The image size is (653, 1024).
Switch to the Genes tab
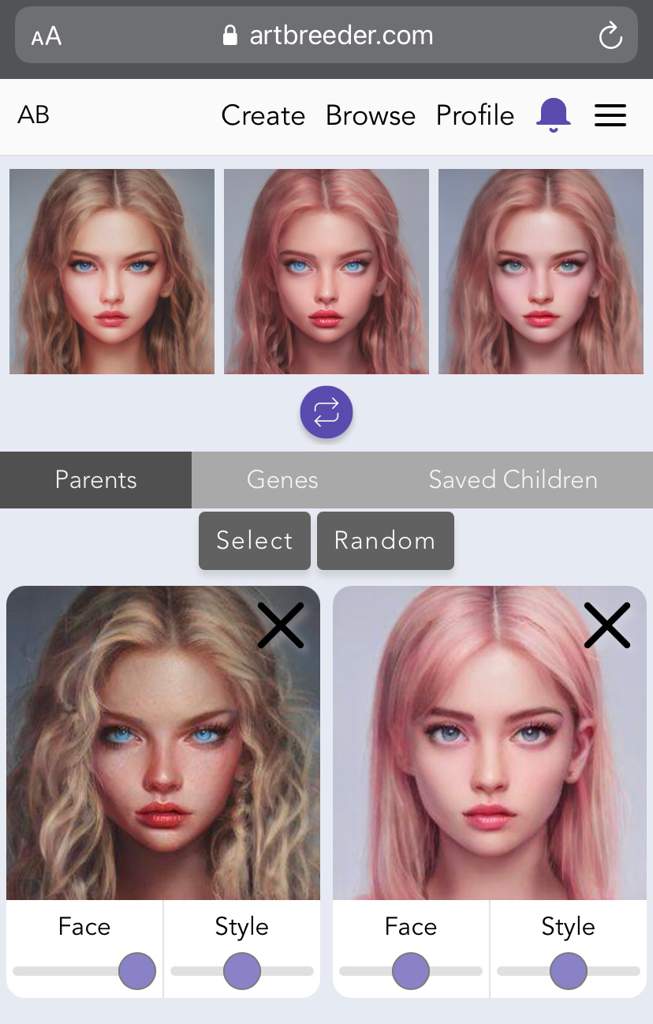tap(282, 480)
